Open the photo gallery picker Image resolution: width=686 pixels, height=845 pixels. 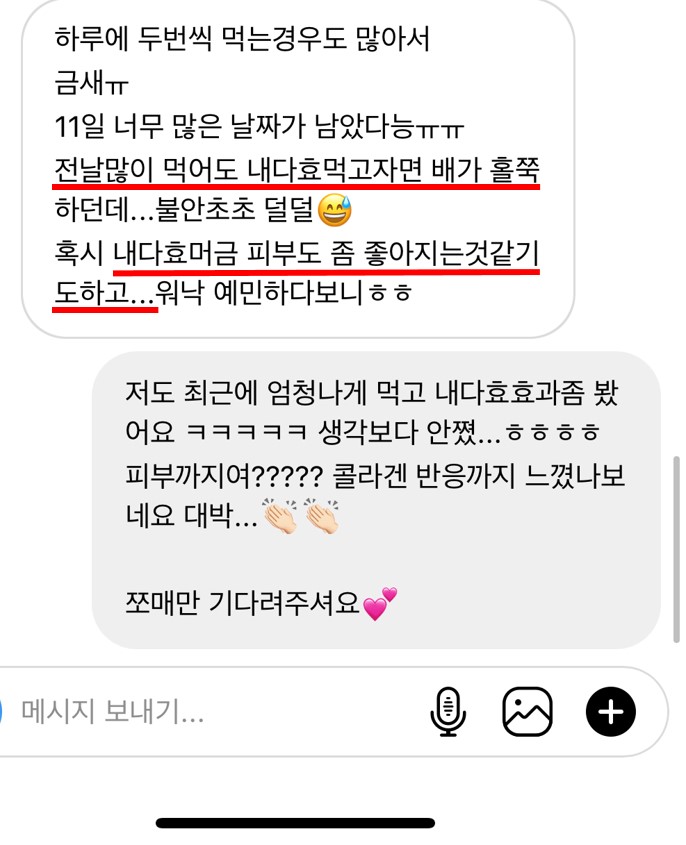(x=528, y=712)
